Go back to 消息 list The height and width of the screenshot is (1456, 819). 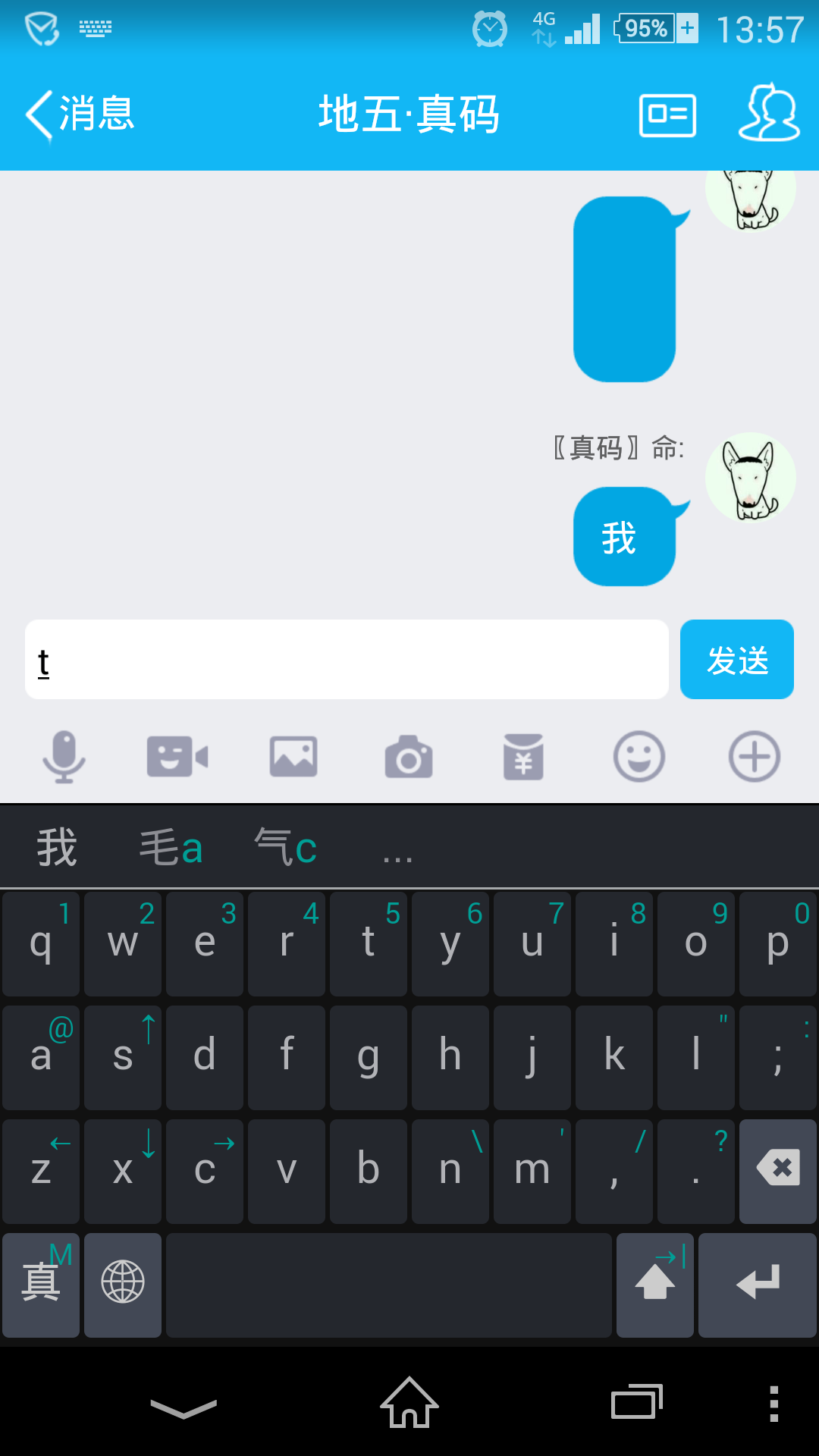80,115
